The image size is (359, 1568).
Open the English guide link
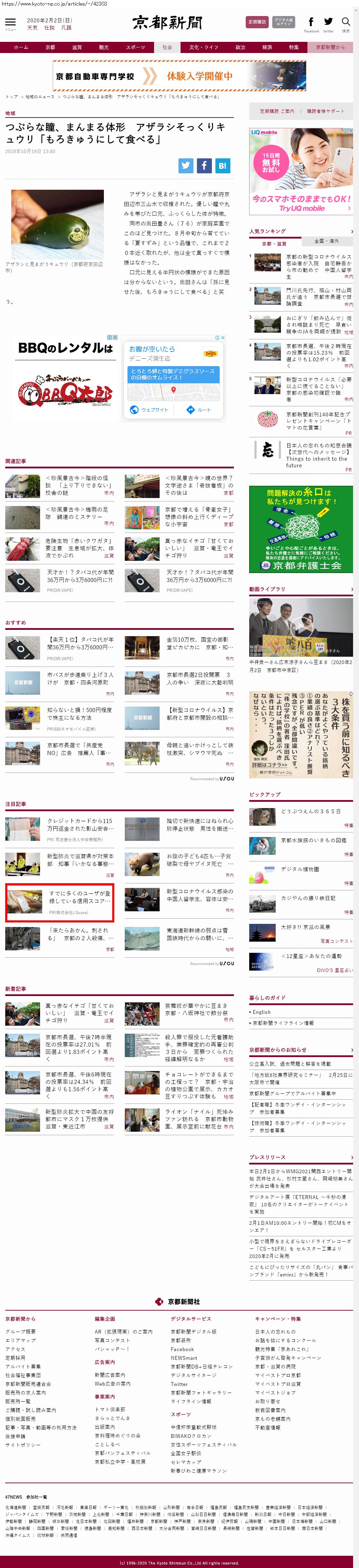point(262,1012)
